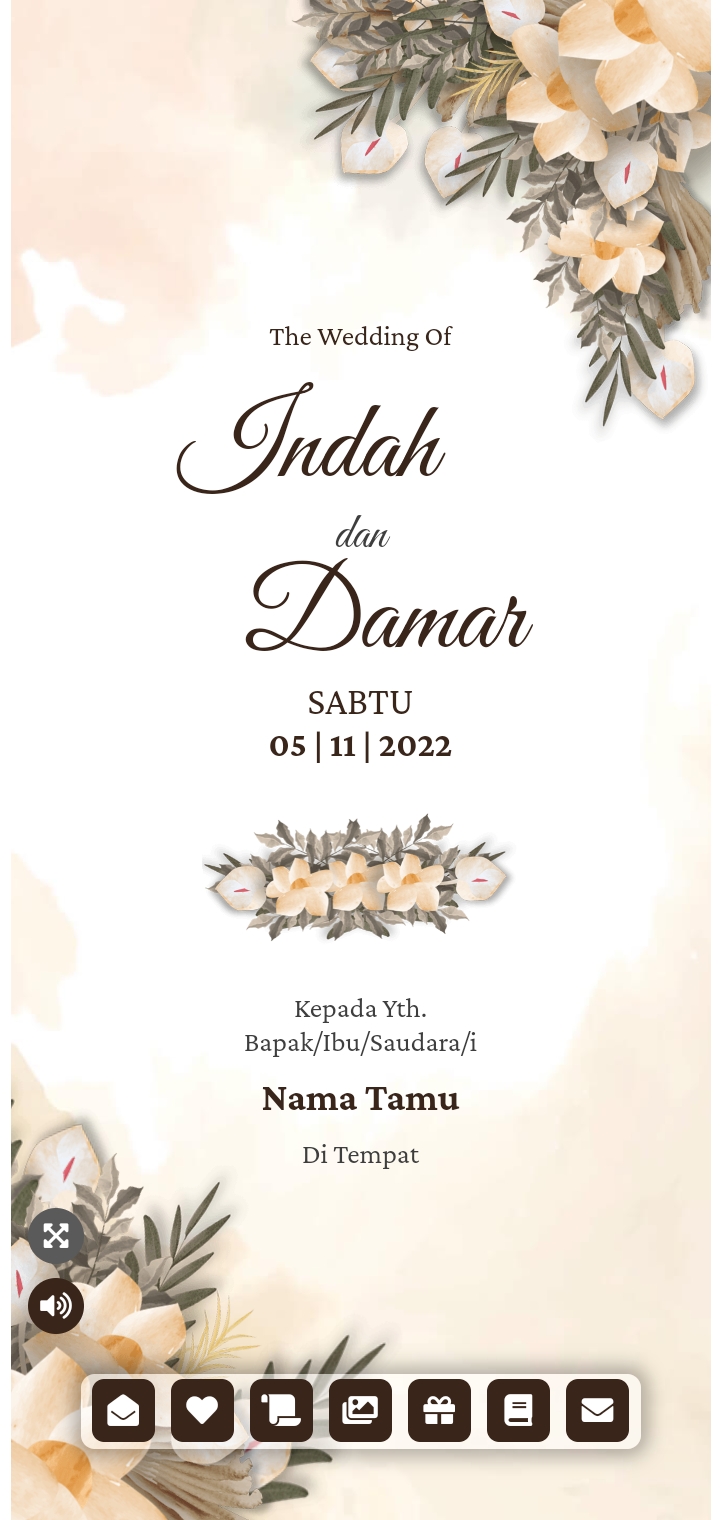The image size is (720, 1520).
Task: Open the wedding gift section
Action: (439, 1411)
